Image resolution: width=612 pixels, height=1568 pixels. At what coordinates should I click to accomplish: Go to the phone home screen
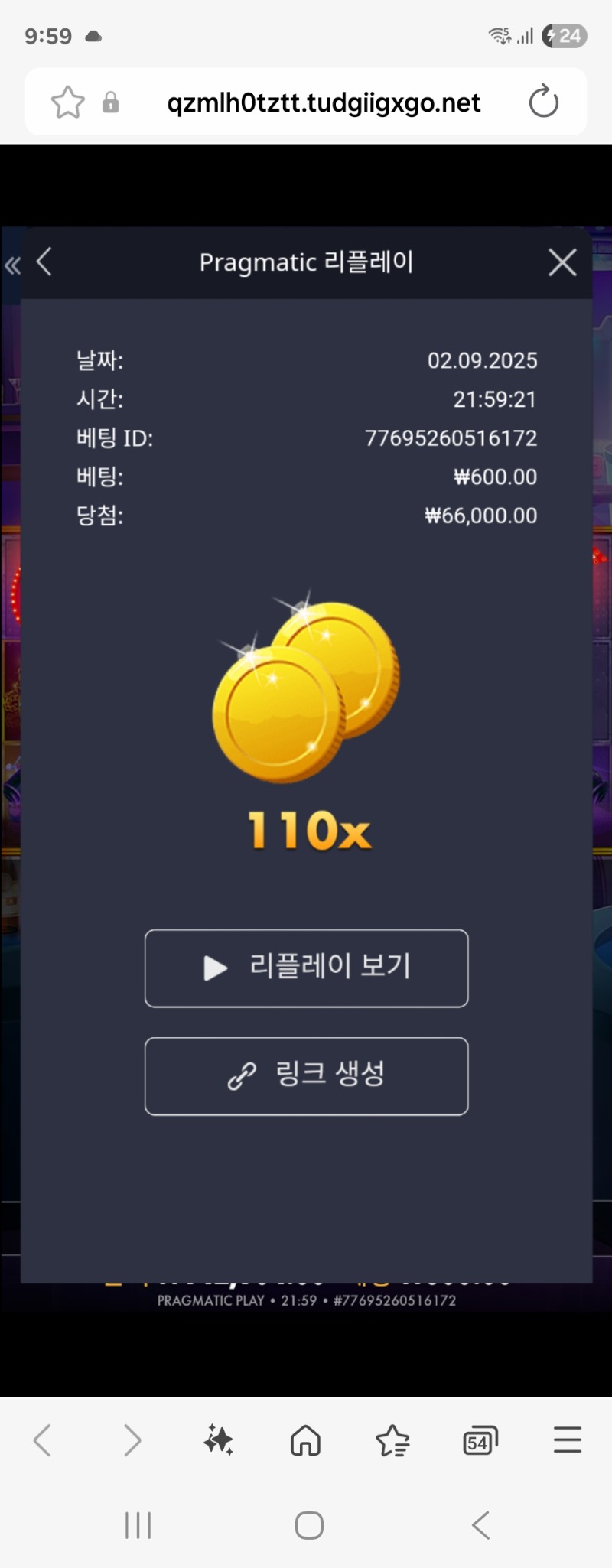[308, 1524]
